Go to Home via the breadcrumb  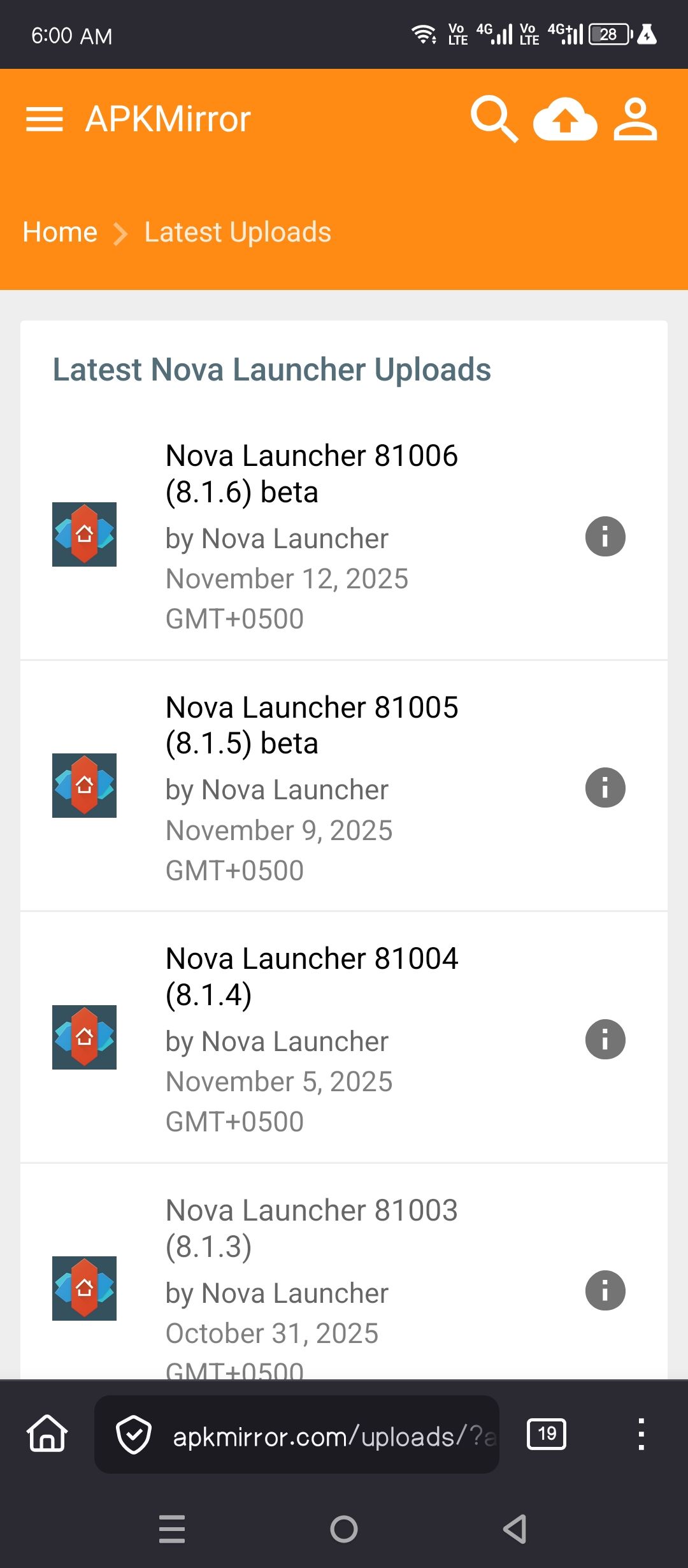pyautogui.click(x=59, y=232)
